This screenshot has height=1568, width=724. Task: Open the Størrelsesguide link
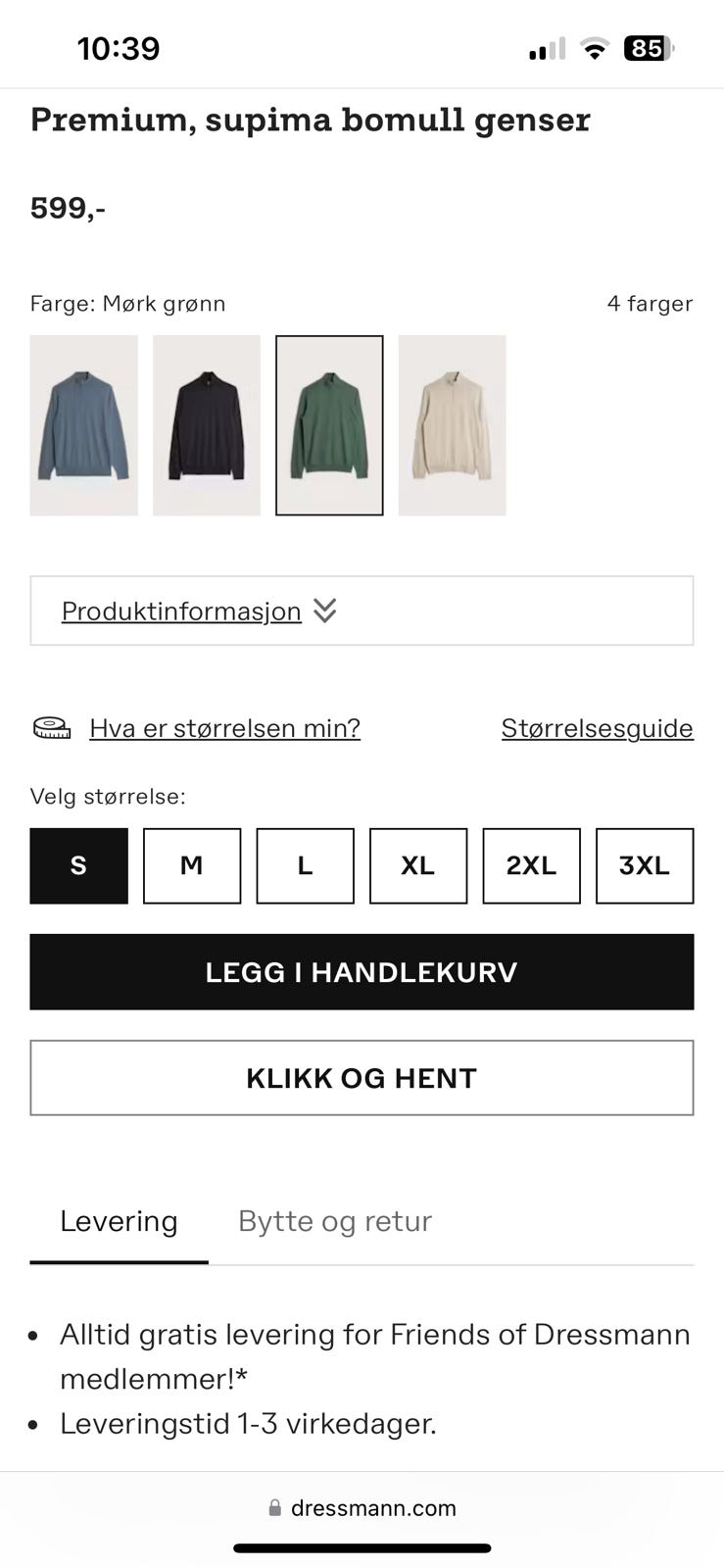(597, 728)
